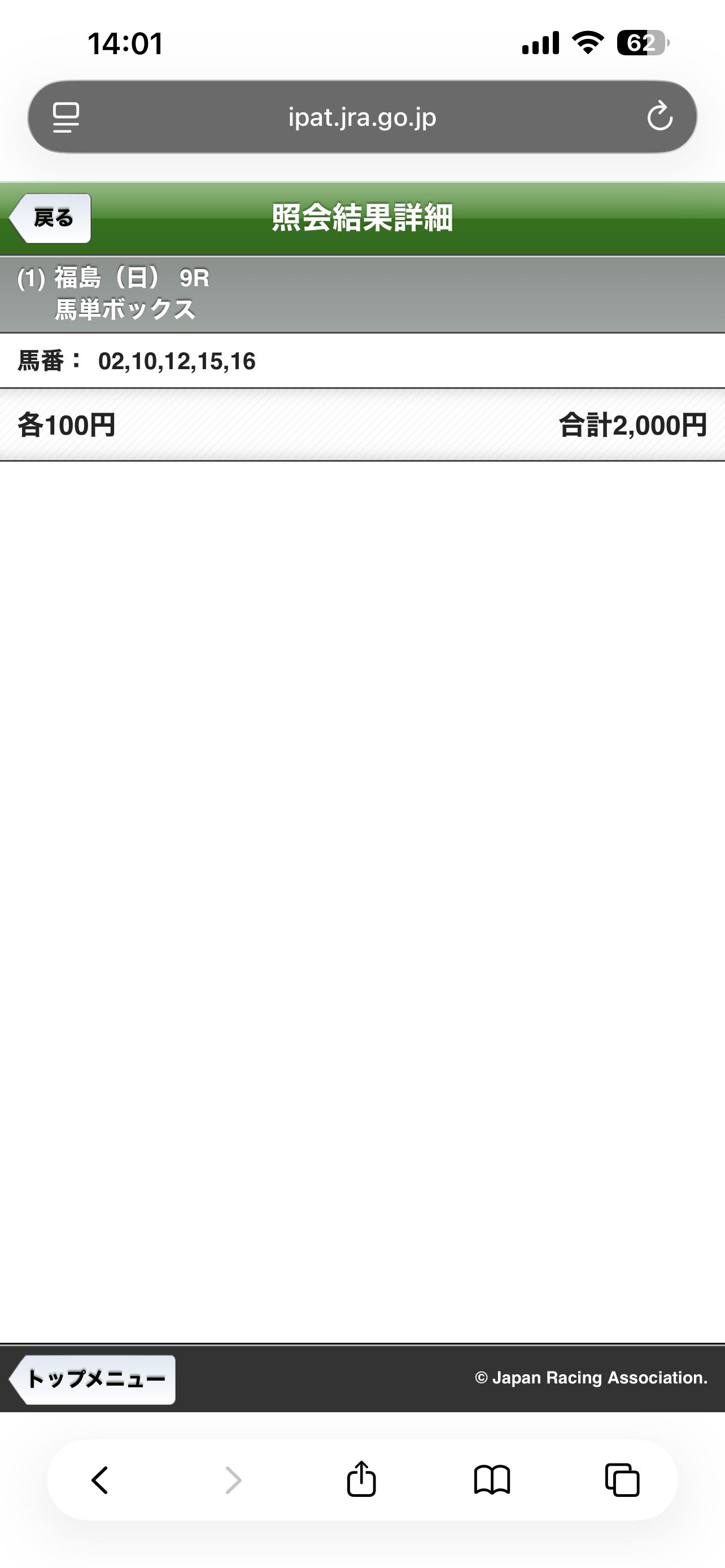Image resolution: width=725 pixels, height=1568 pixels.
Task: Show all open tabs
Action: [x=622, y=1480]
